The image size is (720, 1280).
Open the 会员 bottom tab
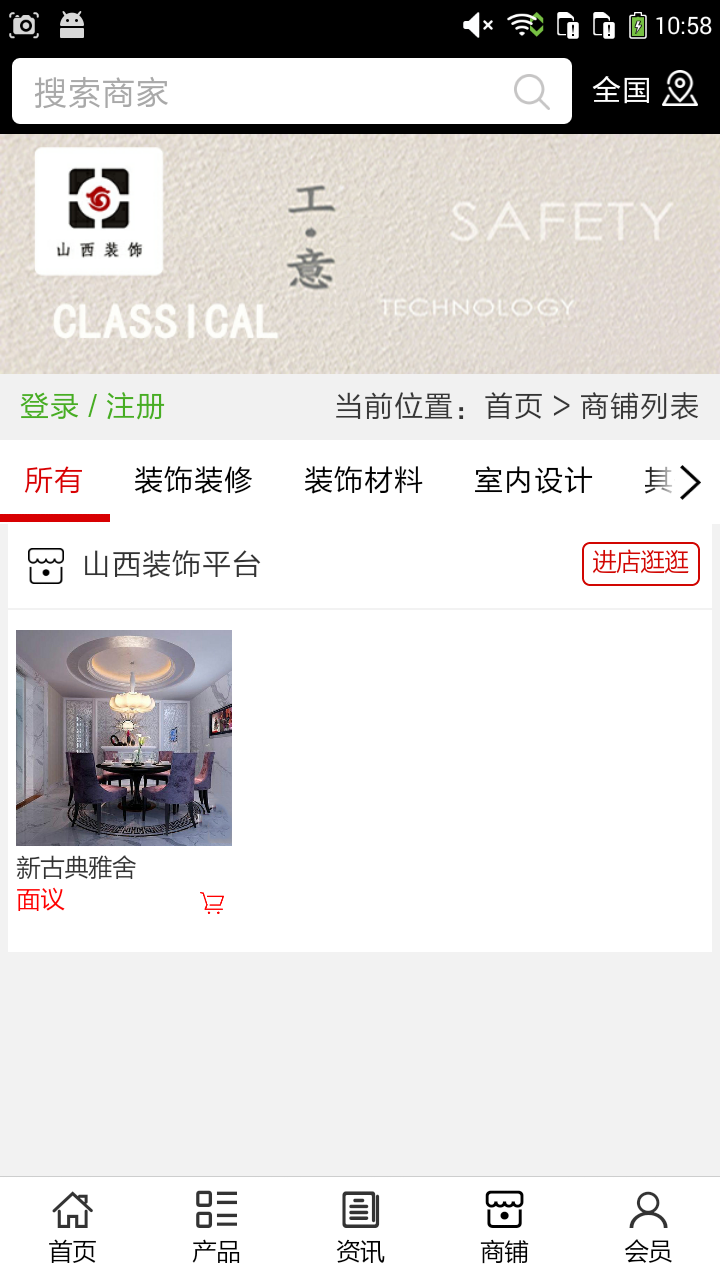coord(648,1227)
